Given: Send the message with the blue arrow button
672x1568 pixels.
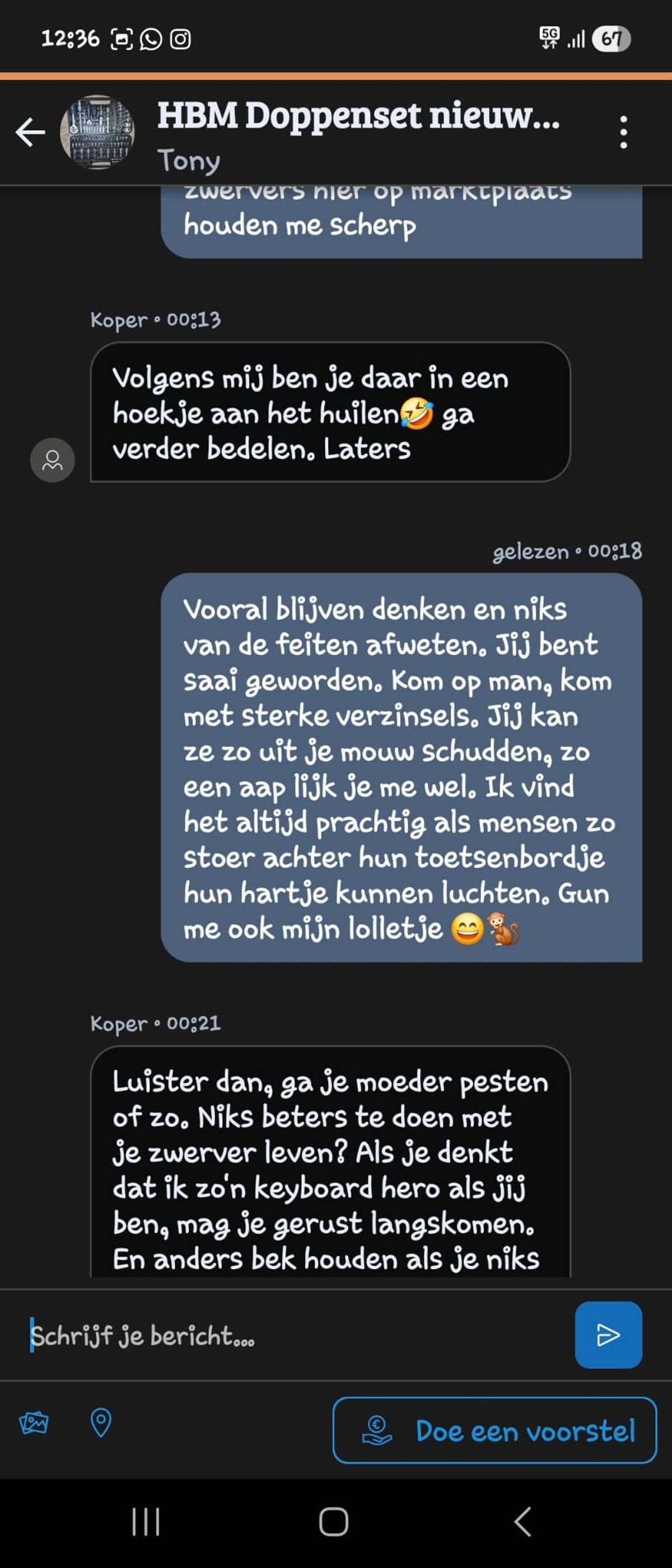Looking at the screenshot, I should click(608, 1335).
